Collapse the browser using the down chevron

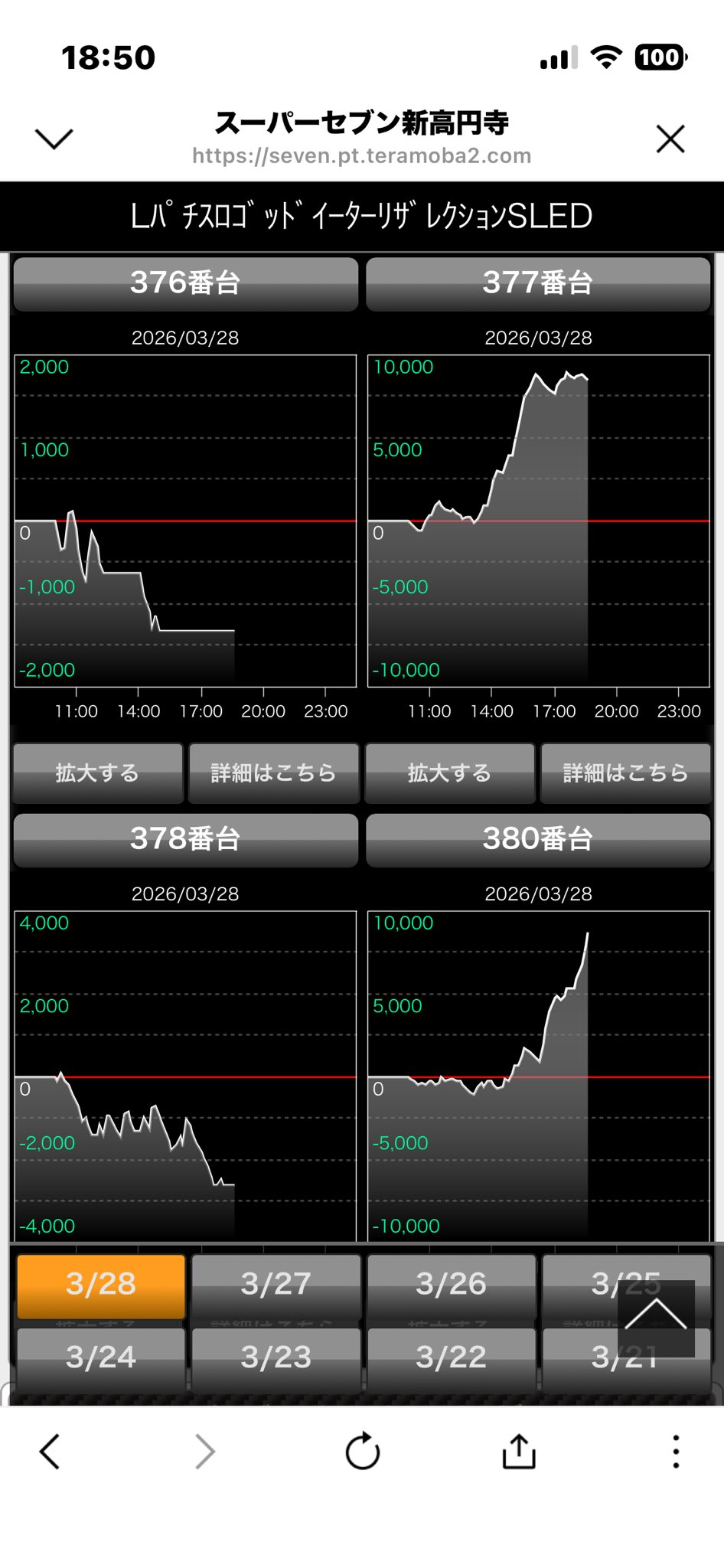point(54,139)
